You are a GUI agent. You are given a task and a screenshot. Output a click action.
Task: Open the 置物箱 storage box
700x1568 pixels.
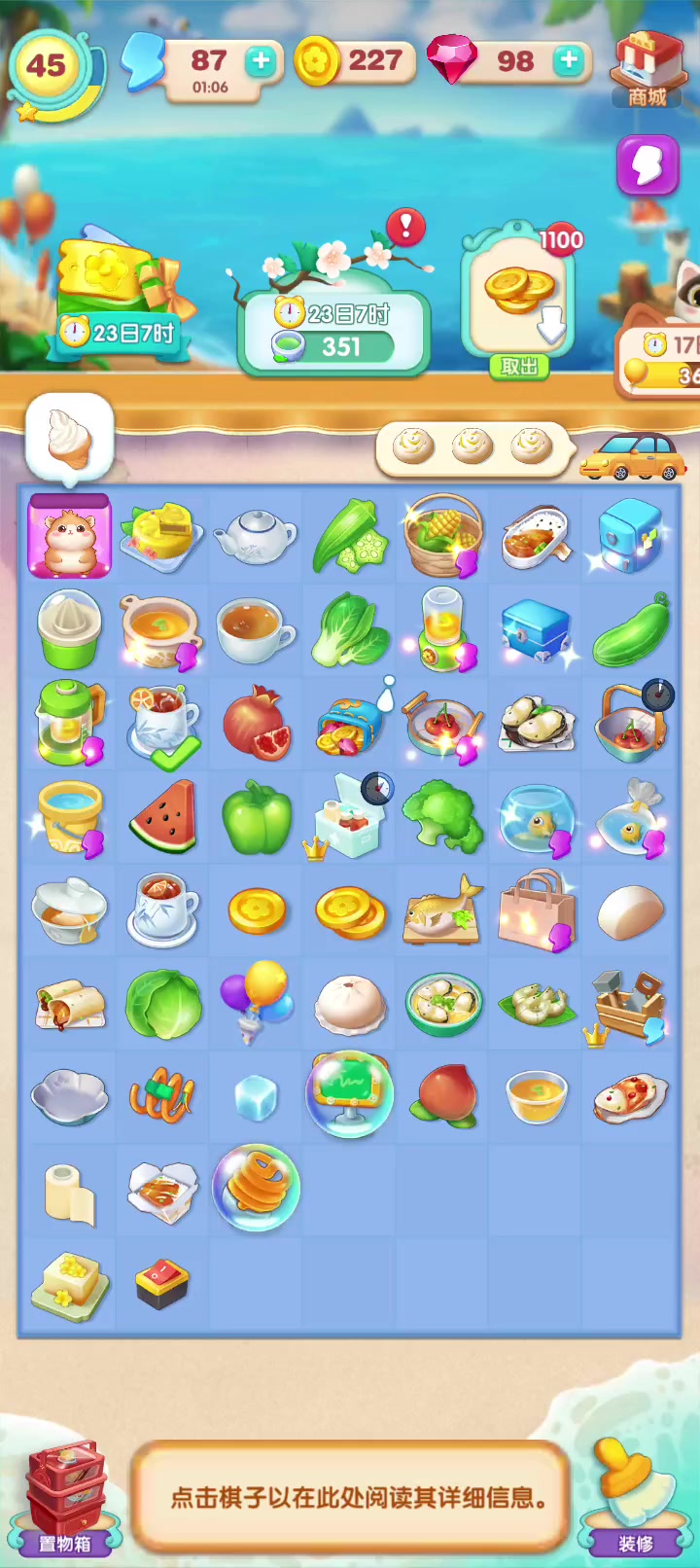tap(65, 1498)
